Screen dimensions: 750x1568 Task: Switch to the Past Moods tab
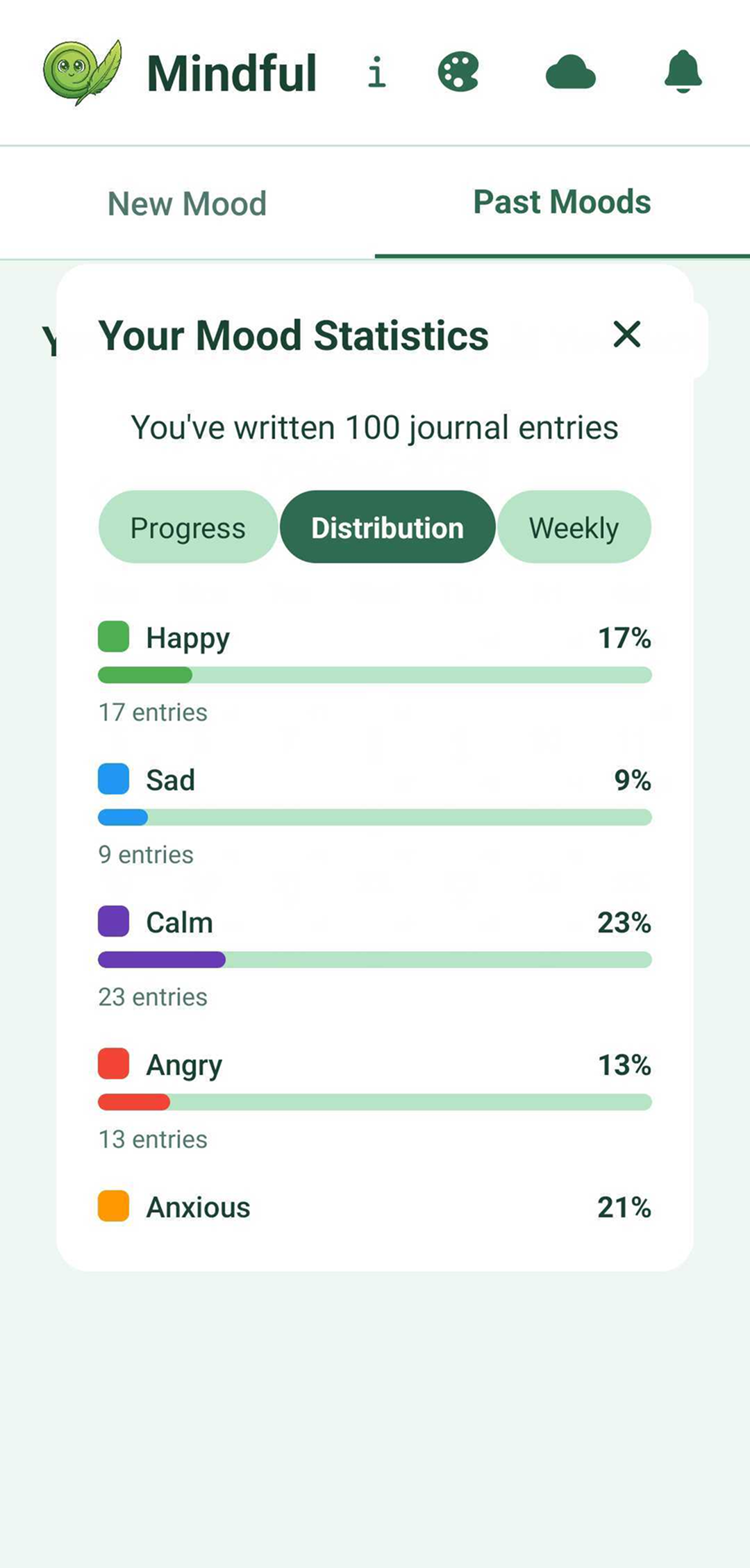click(x=562, y=202)
